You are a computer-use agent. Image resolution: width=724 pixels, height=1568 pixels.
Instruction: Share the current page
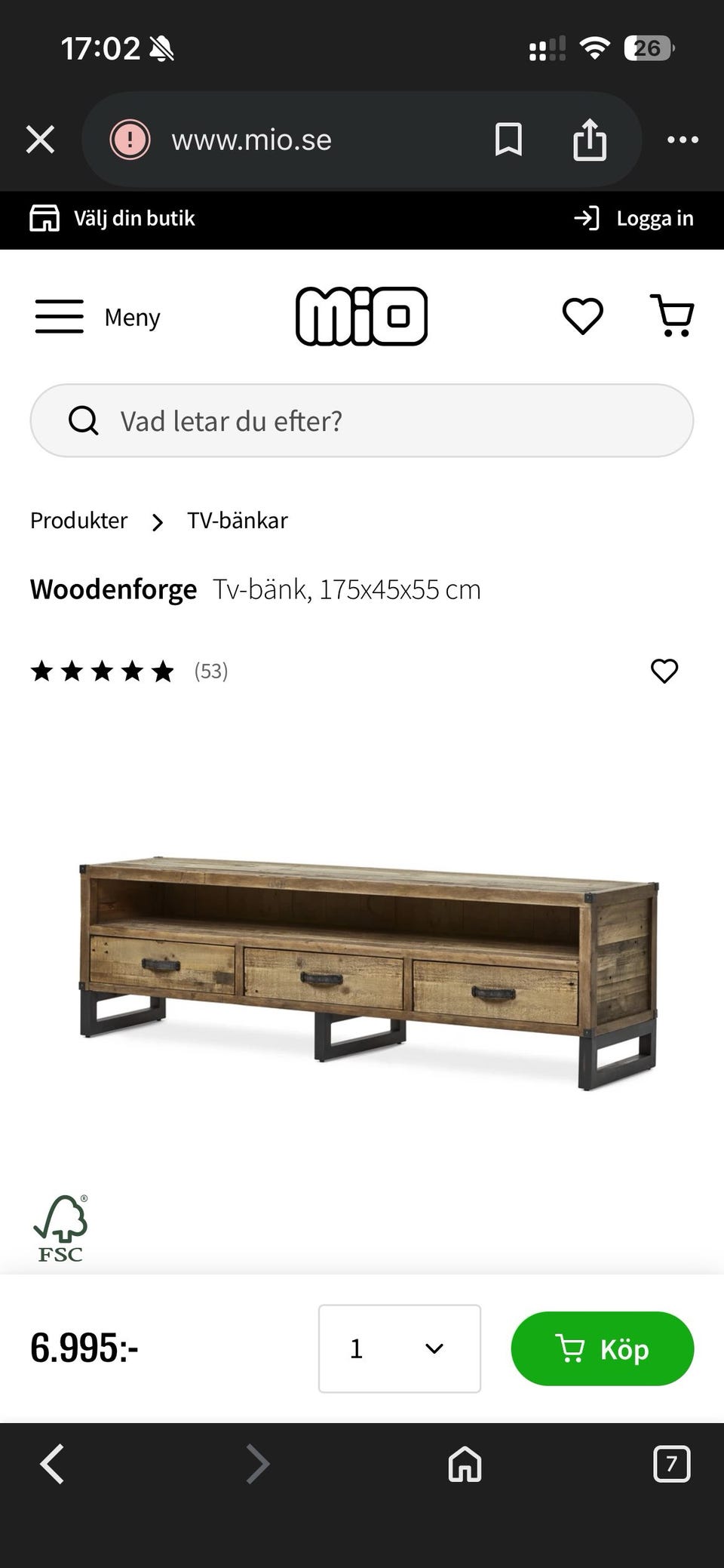click(589, 140)
